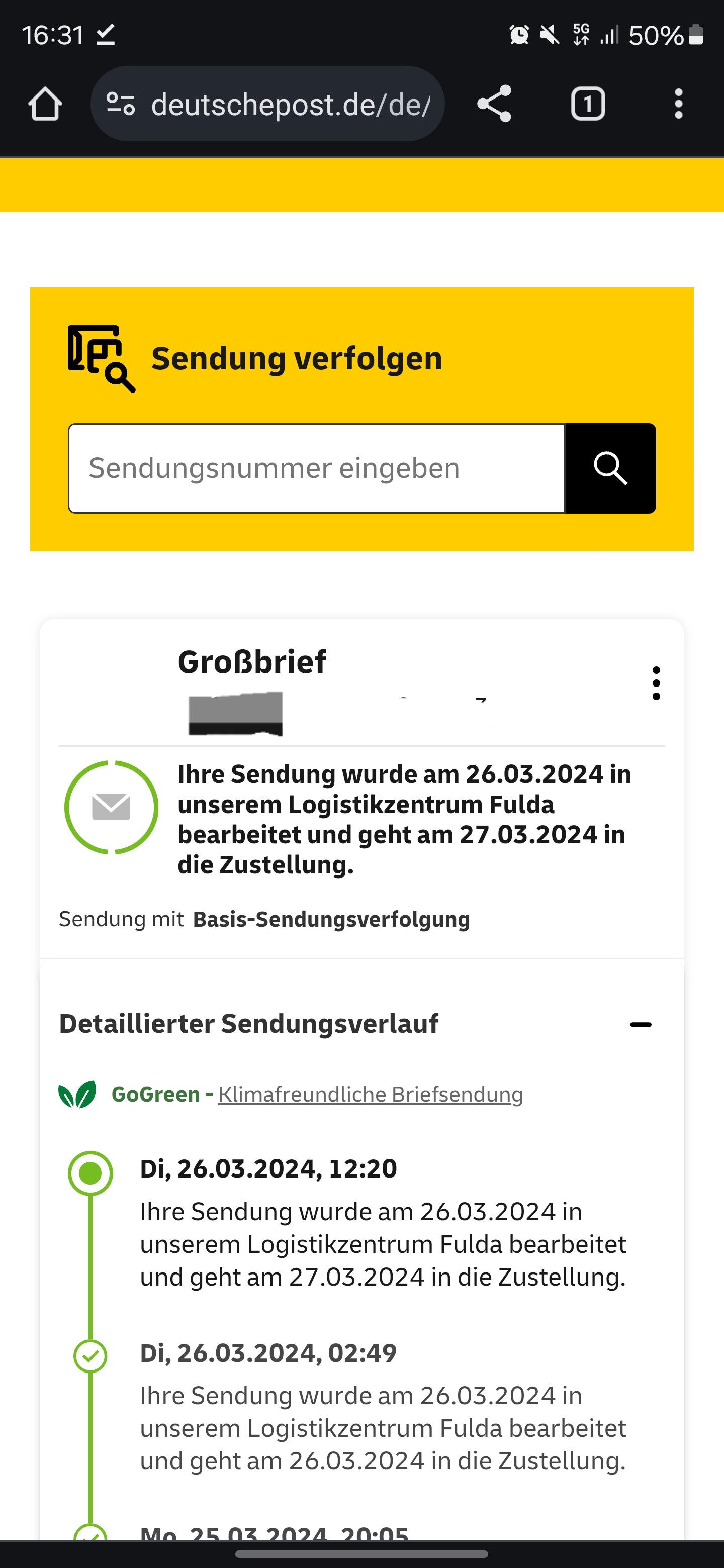Open the tab switcher
This screenshot has height=1568, width=724.
588,104
